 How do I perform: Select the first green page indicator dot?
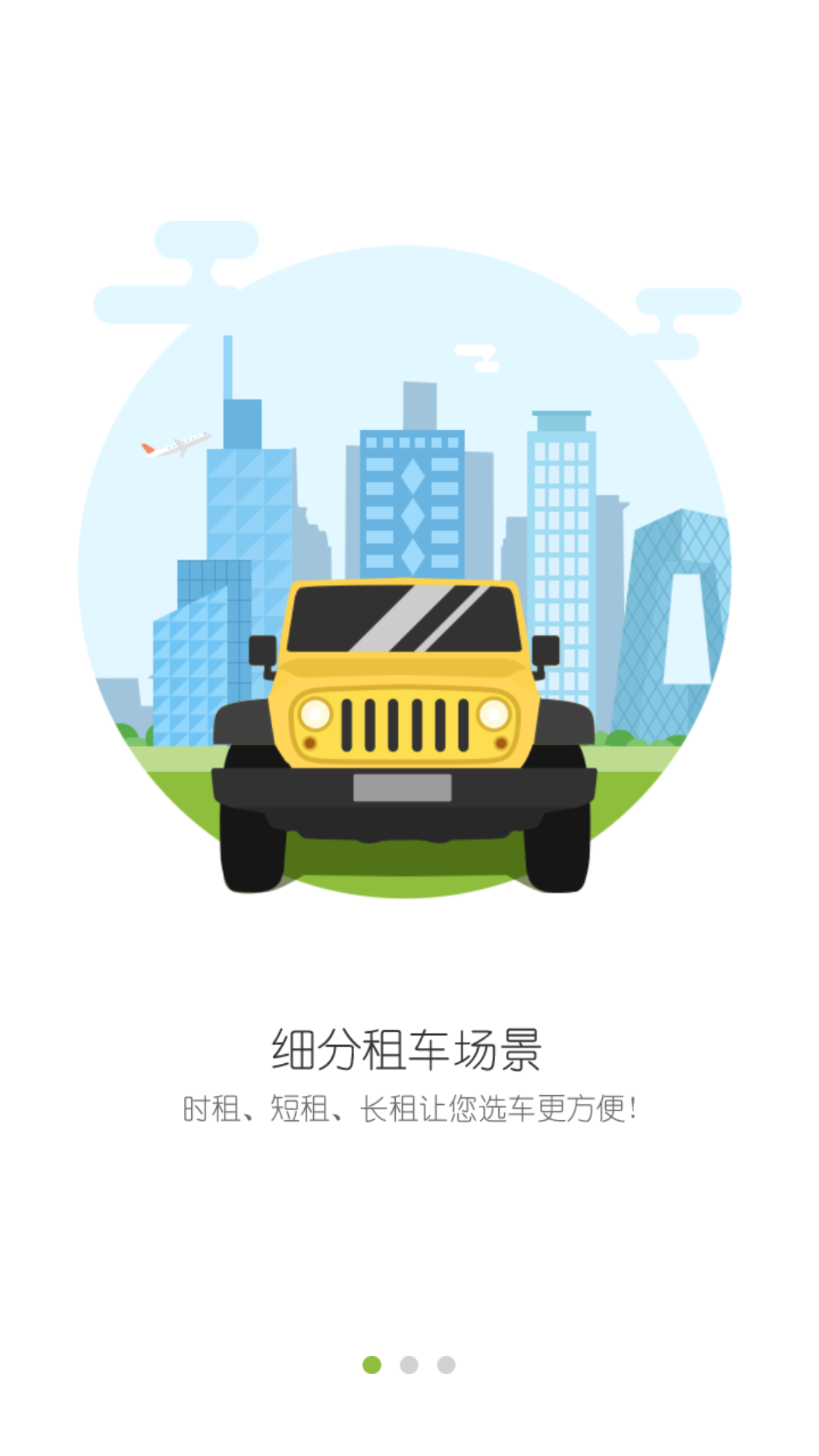coord(372,1364)
